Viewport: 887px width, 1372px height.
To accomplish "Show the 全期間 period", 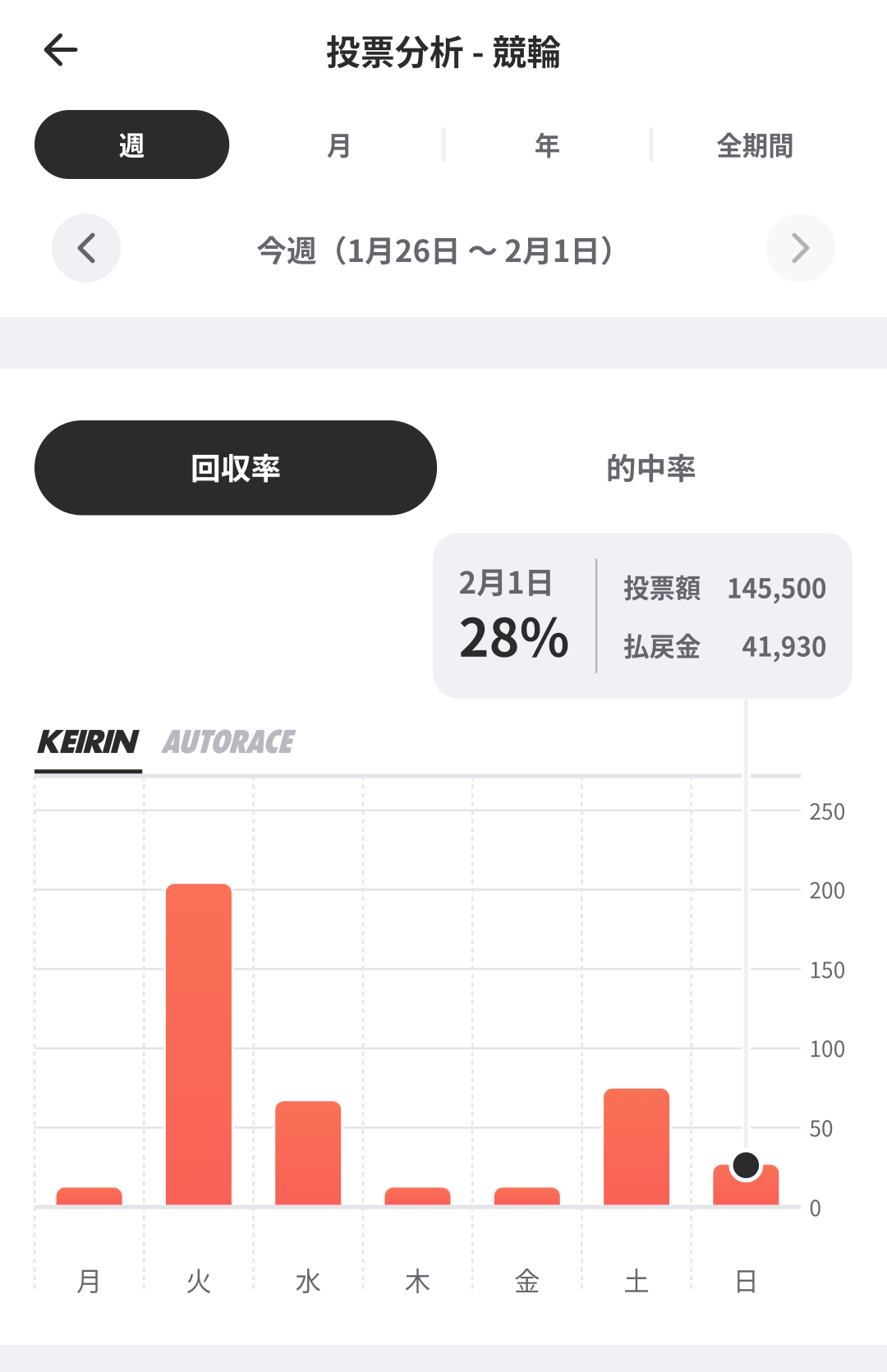I will point(754,145).
